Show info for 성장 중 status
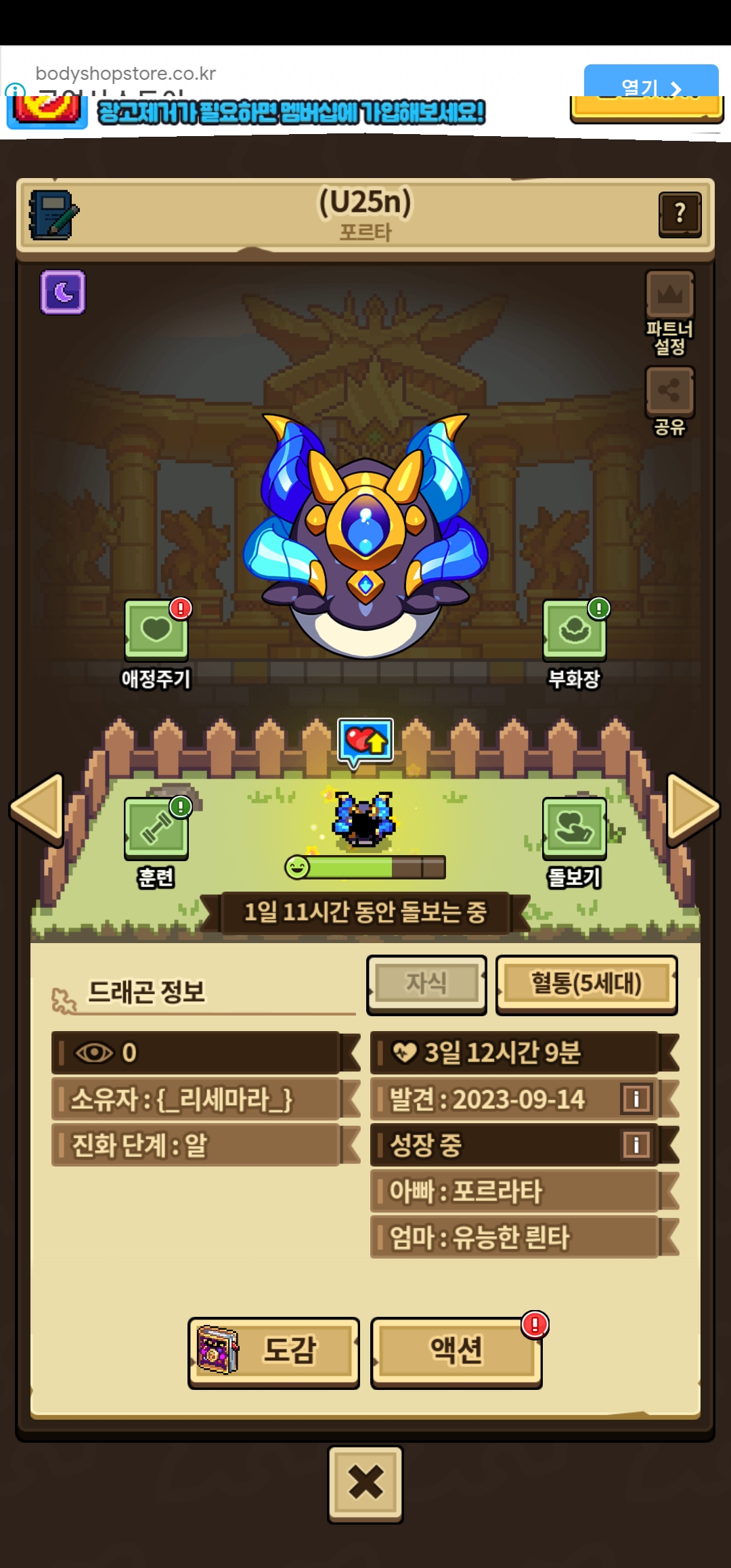 [636, 1145]
